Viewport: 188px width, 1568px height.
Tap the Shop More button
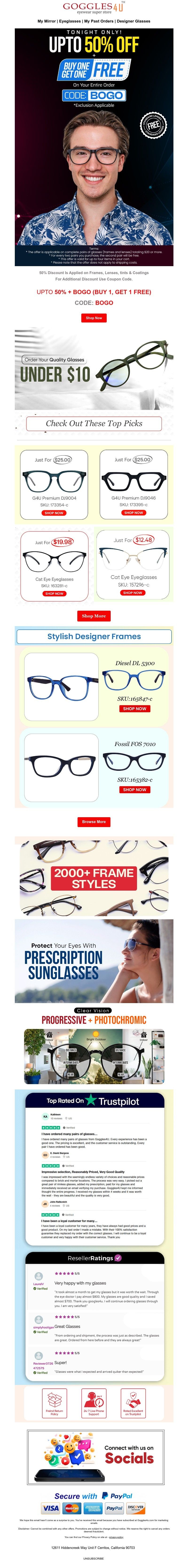93,616
